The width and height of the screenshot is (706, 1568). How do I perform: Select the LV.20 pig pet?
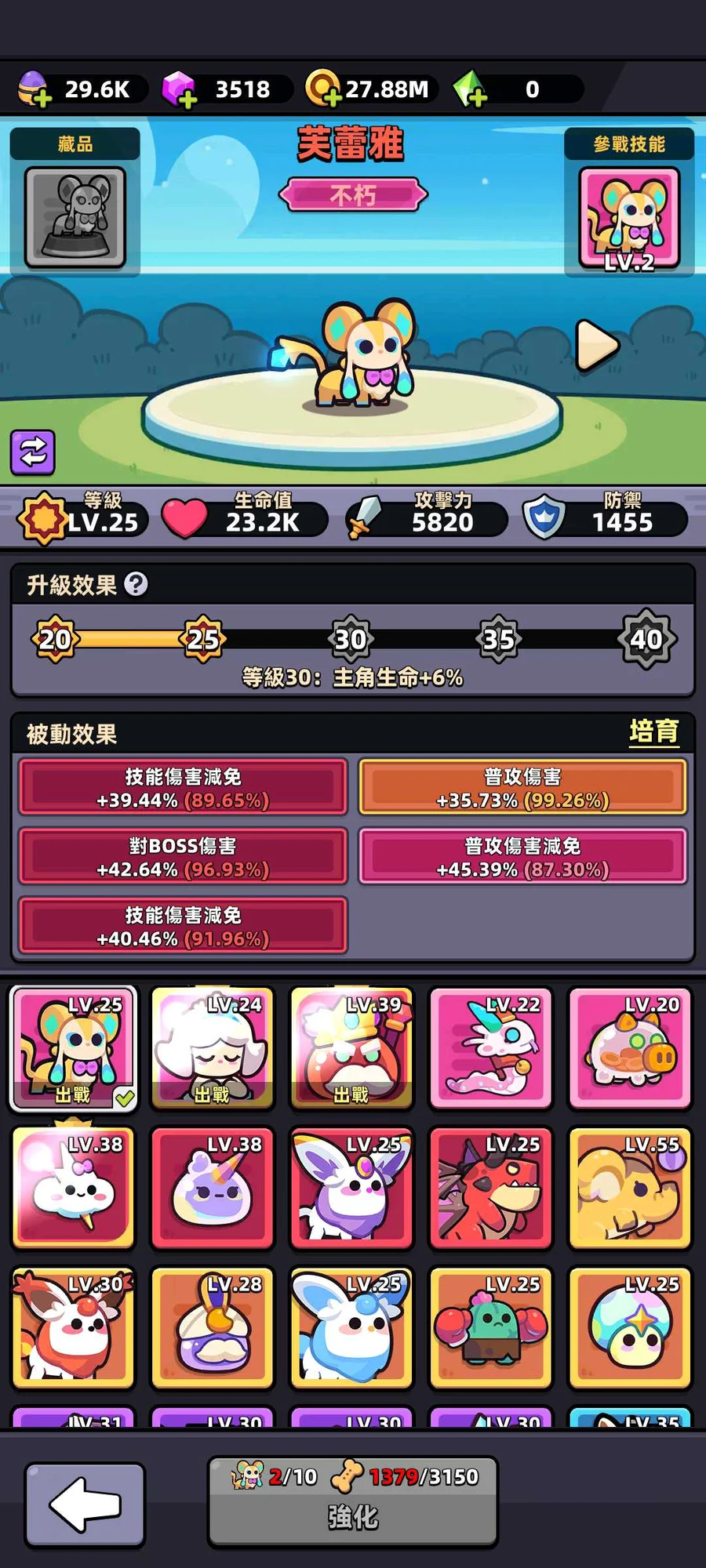tap(630, 1047)
